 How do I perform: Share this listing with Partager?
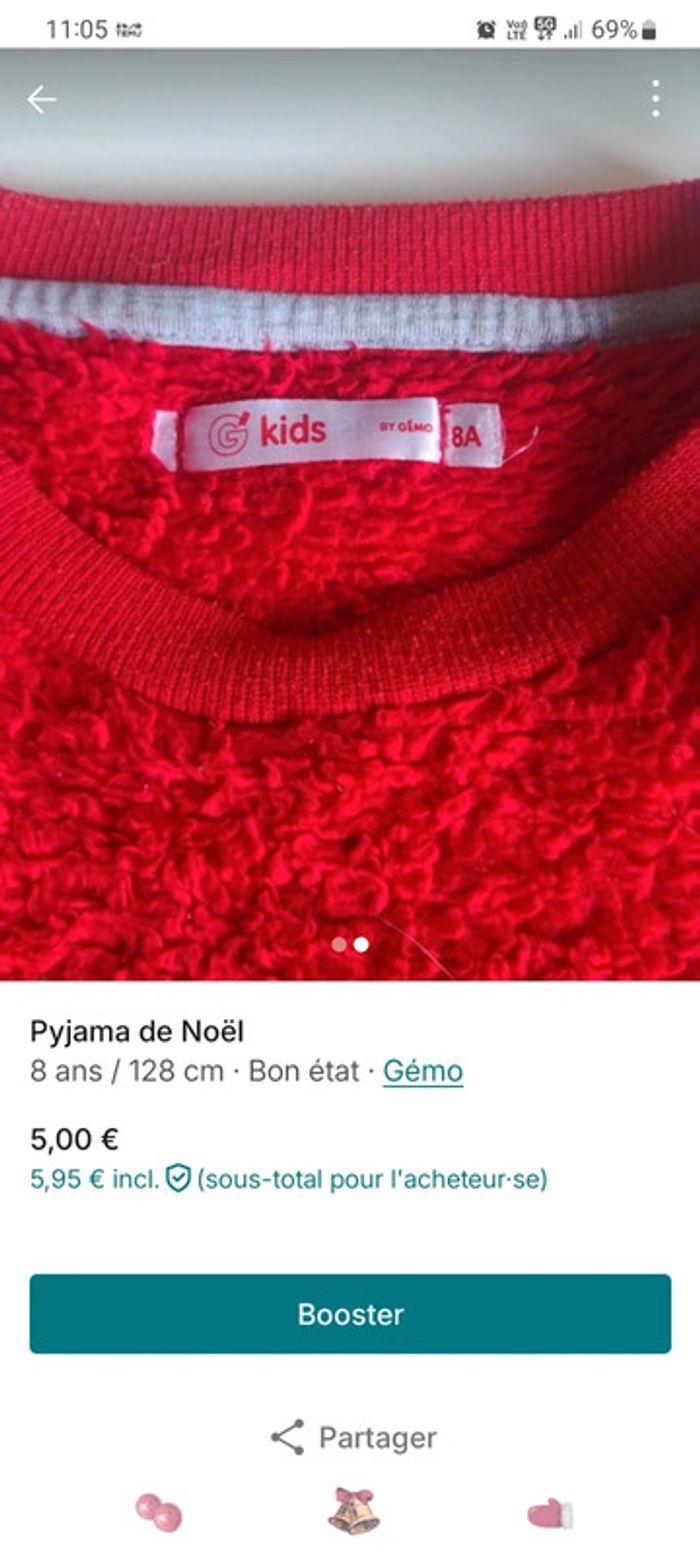352,1437
